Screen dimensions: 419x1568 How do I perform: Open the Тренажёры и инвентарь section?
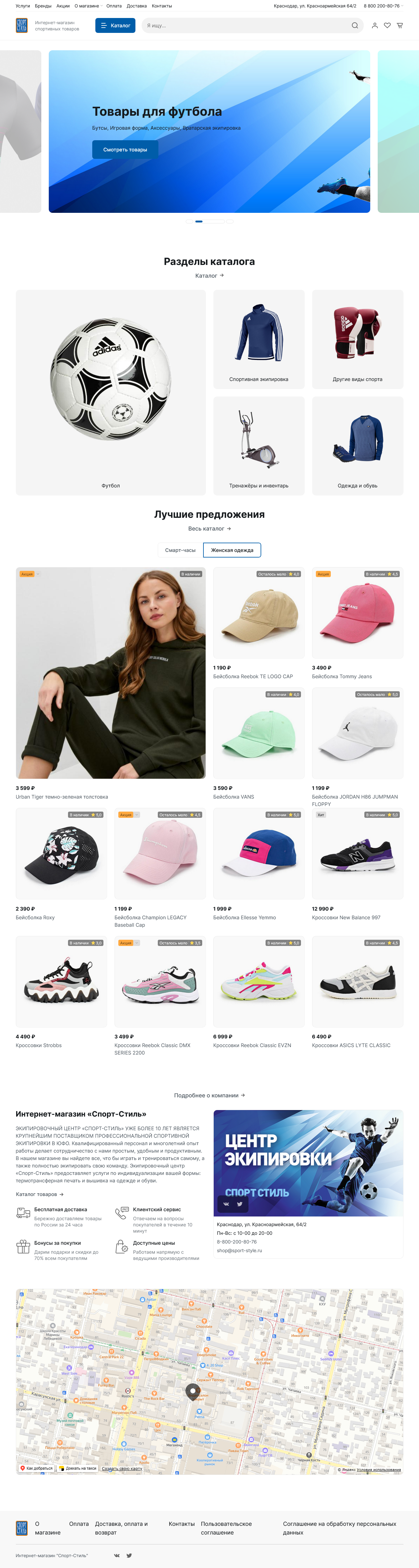(x=258, y=446)
